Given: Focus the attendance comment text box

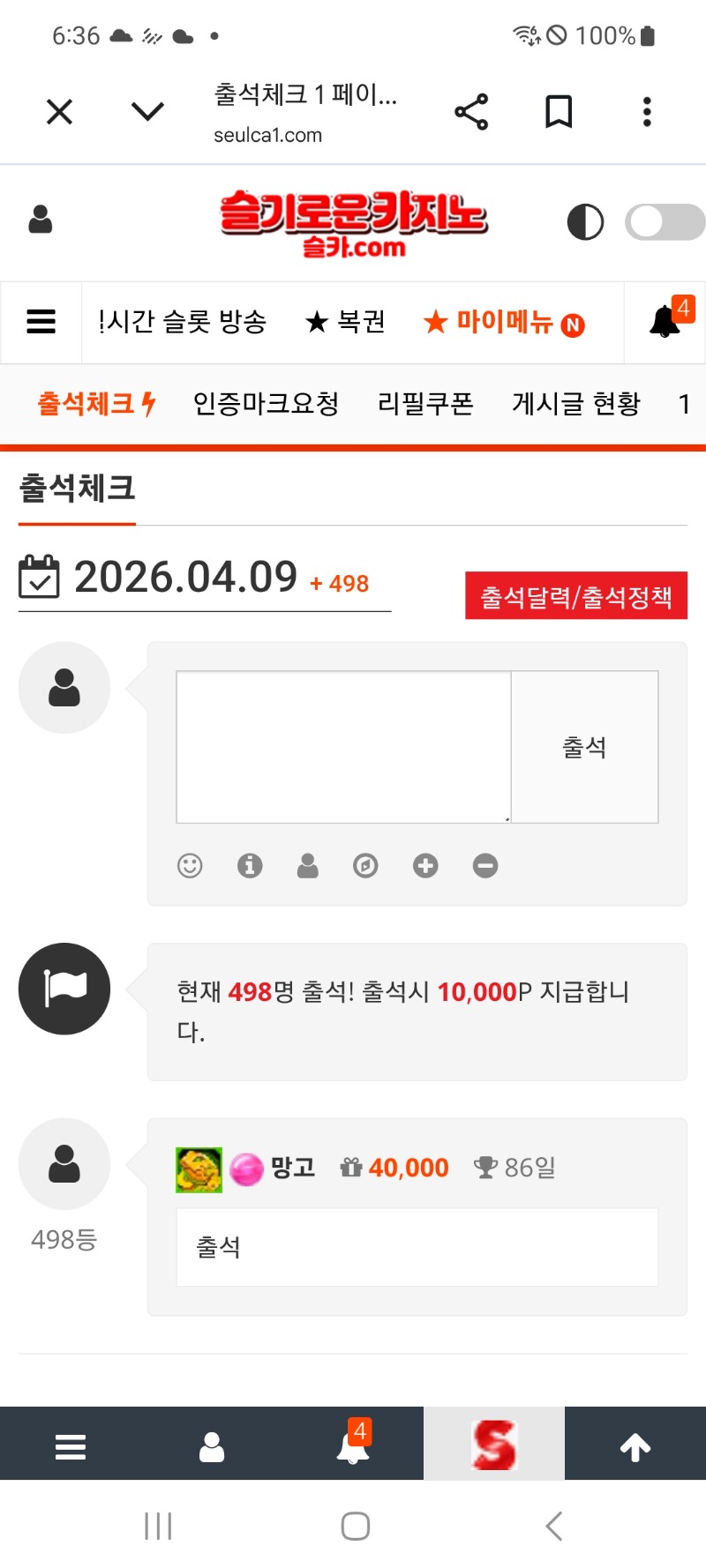Looking at the screenshot, I should tap(343, 747).
